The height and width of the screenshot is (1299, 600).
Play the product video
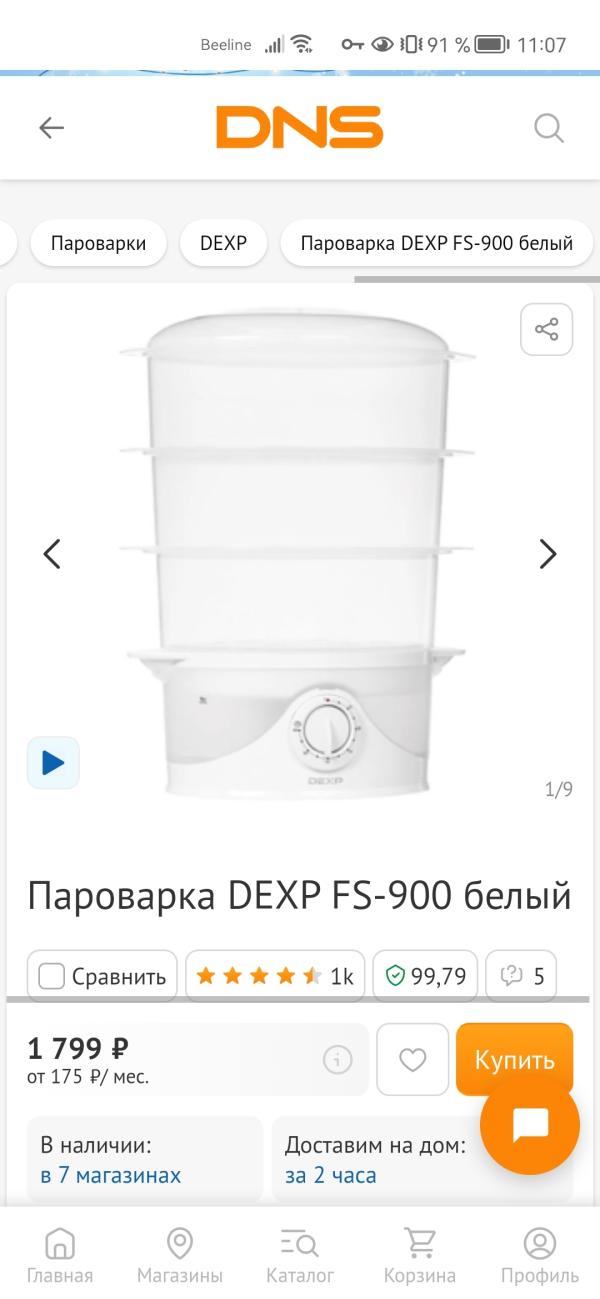click(x=53, y=763)
